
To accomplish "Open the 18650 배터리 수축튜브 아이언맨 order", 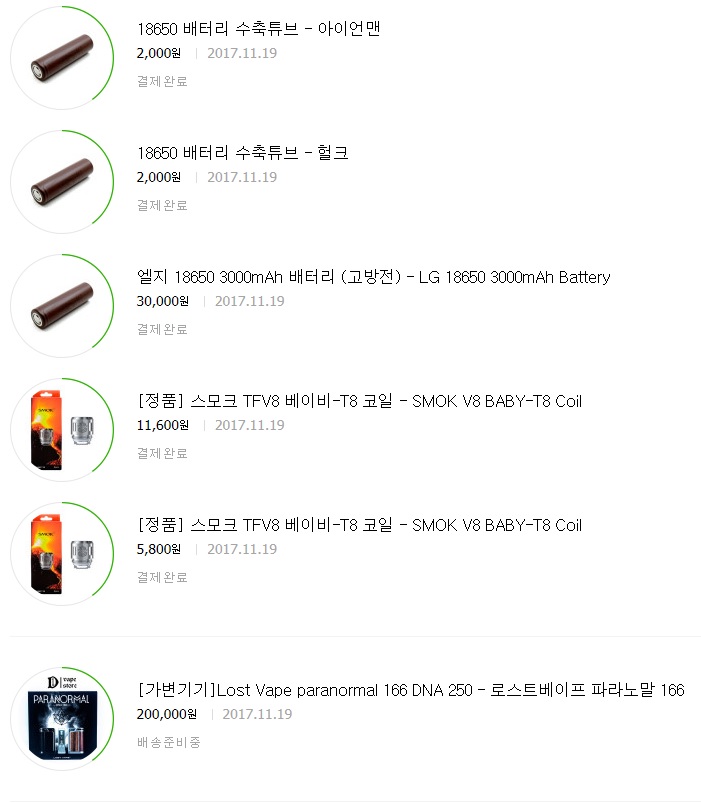I will click(x=258, y=29).
